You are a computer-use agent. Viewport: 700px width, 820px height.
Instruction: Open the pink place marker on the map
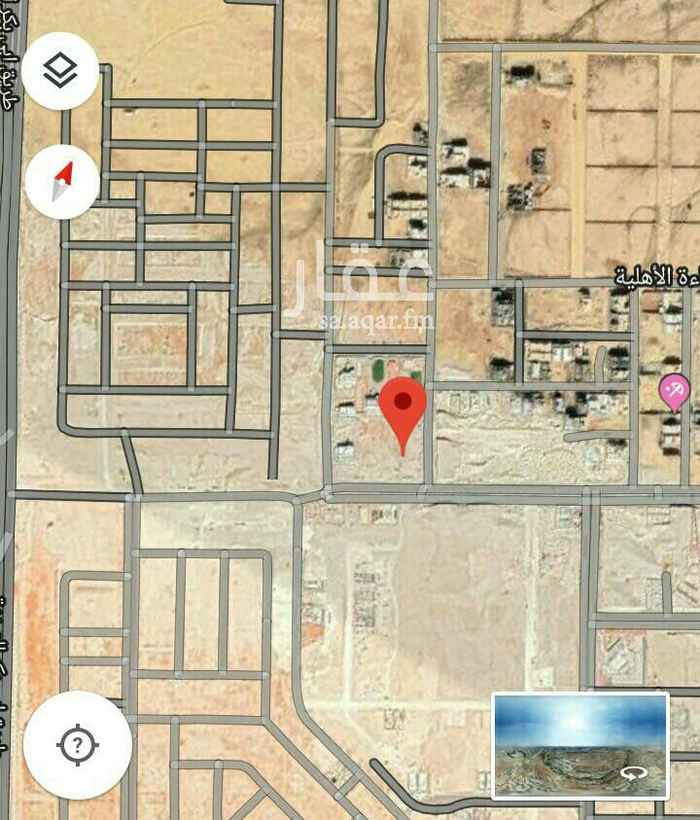click(x=675, y=391)
